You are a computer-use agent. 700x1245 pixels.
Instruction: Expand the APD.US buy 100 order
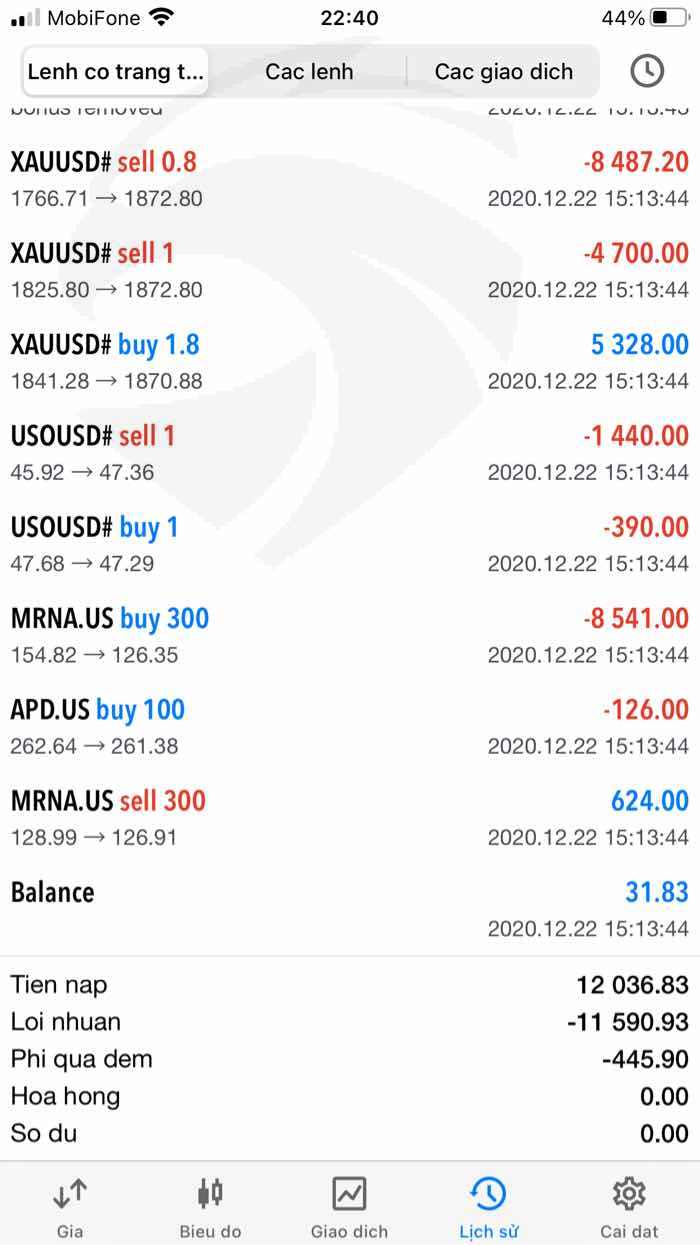coord(350,727)
